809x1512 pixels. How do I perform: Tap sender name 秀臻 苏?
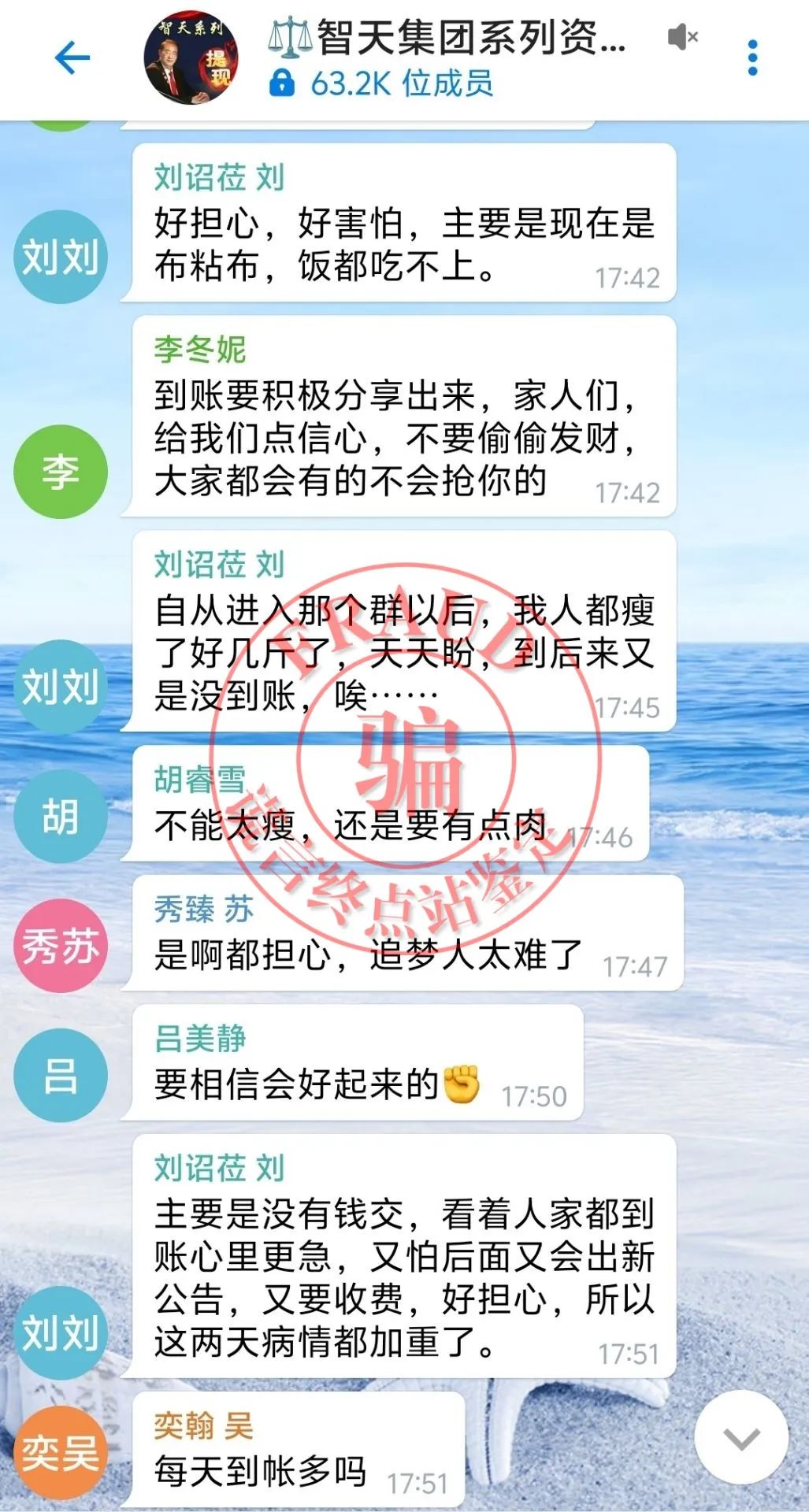pyautogui.click(x=204, y=909)
